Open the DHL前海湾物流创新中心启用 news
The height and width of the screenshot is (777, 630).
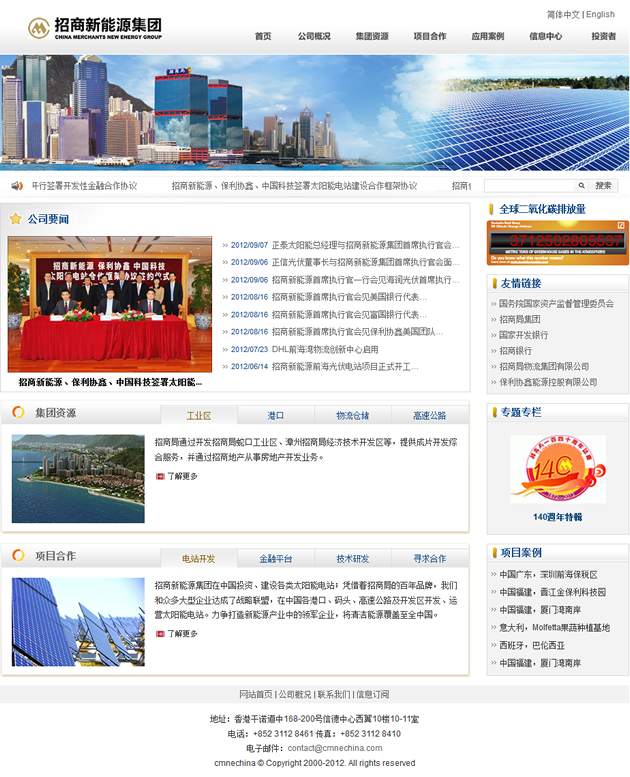(325, 349)
